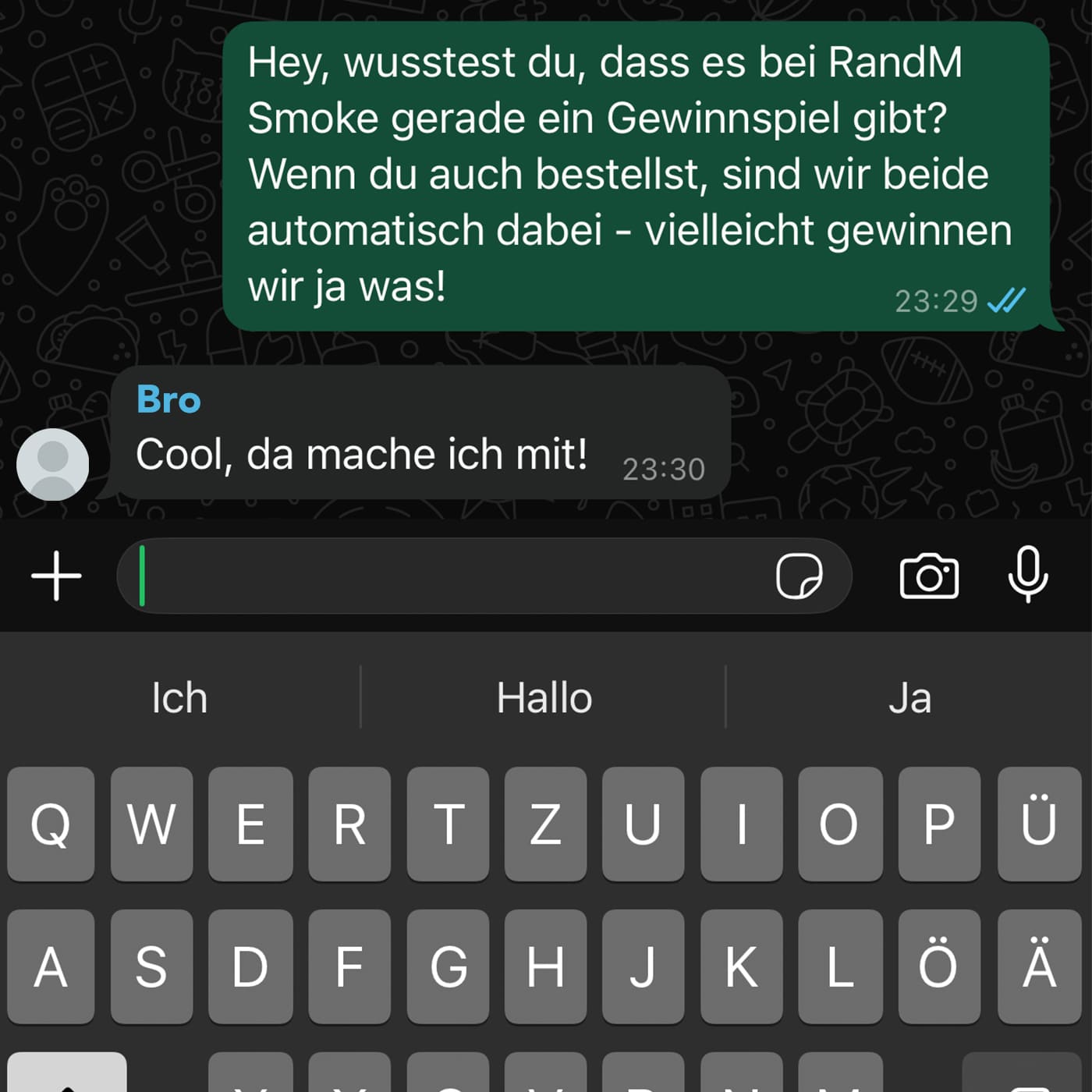Tap Bro's sender name

168,399
